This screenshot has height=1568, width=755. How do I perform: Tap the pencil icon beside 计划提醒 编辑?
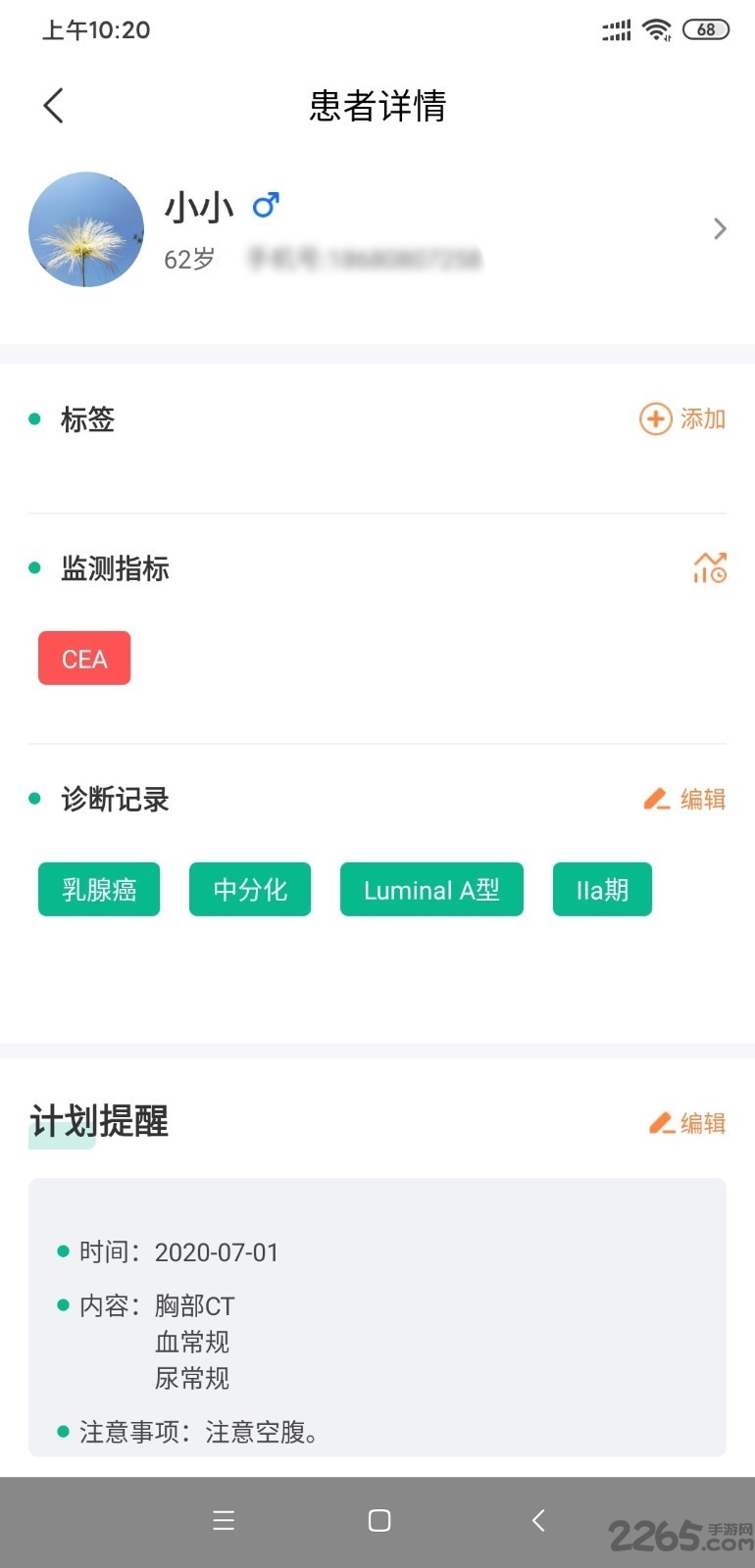pyautogui.click(x=660, y=1122)
